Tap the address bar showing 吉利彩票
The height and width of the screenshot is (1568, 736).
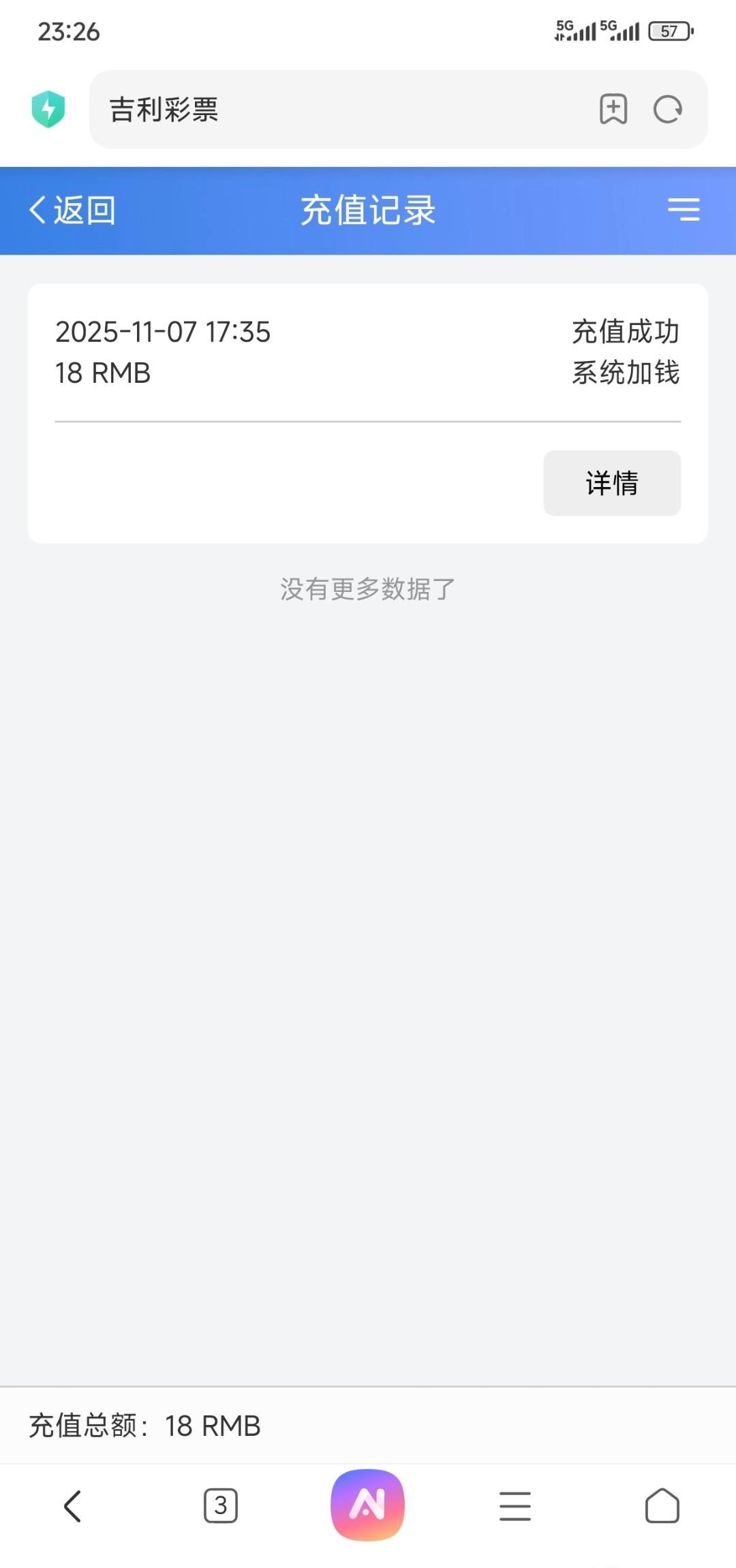[x=341, y=110]
